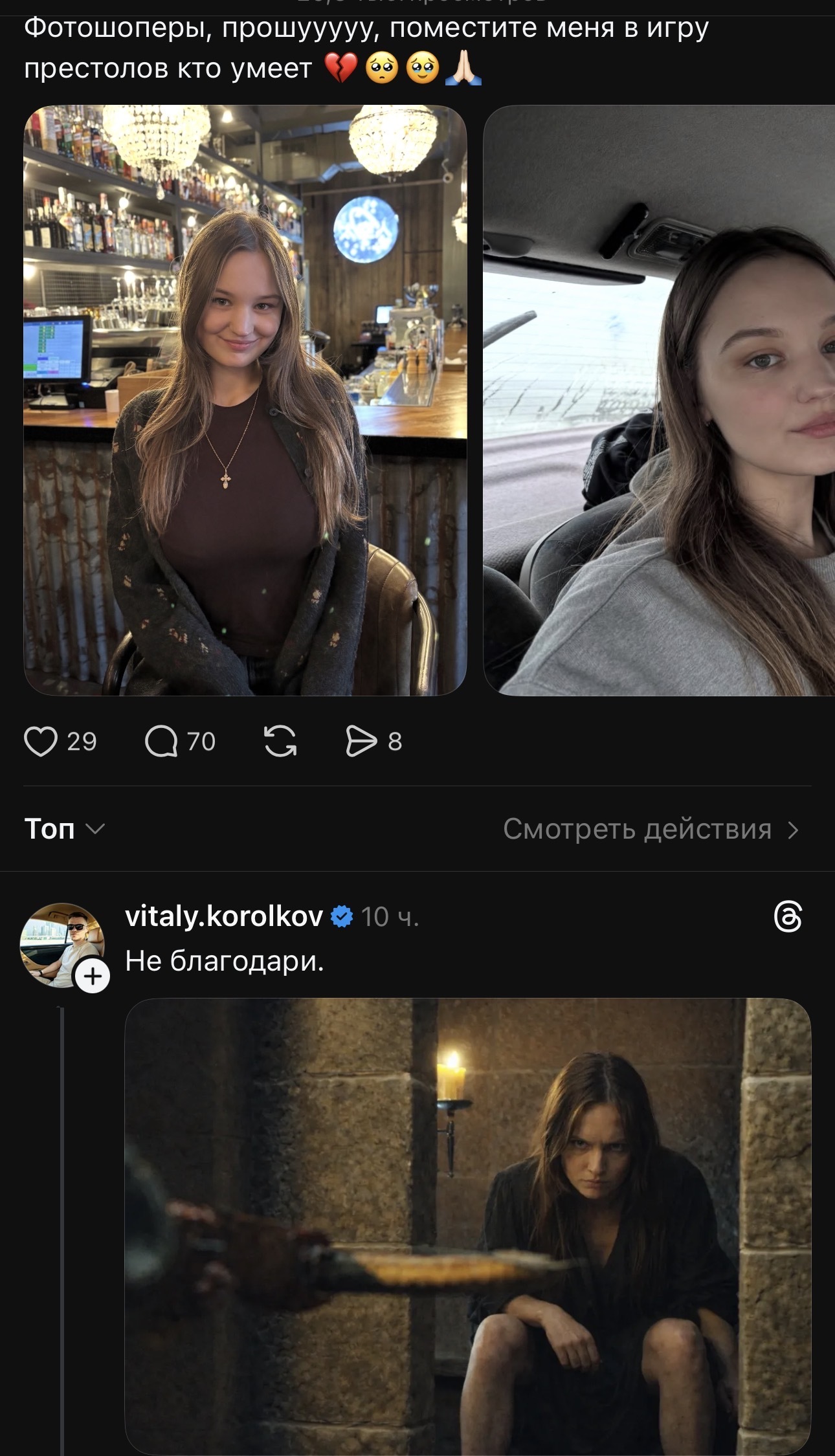
Task: Open Смотреть действия
Action: (x=651, y=829)
